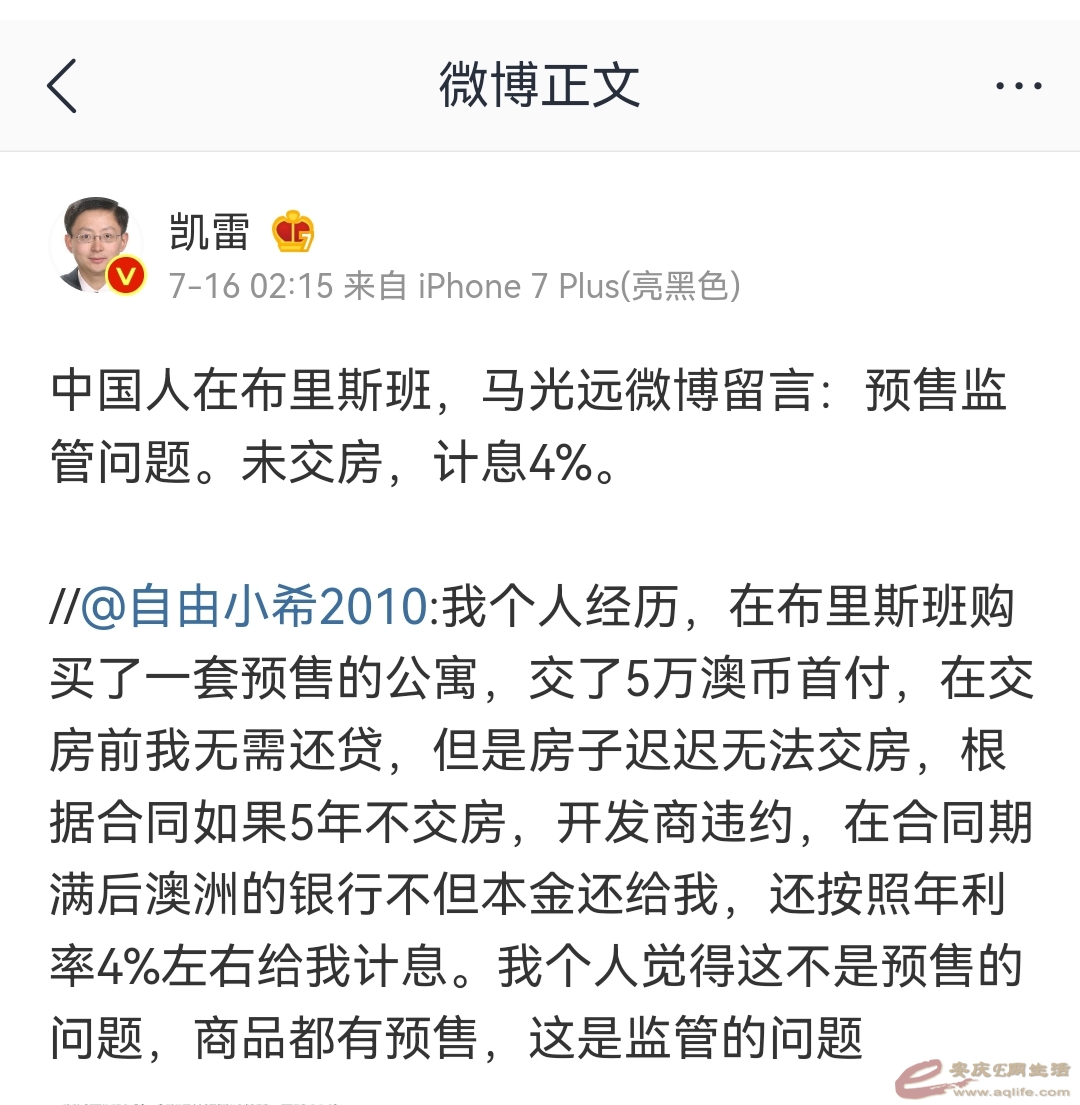Open the @自由小希2010 mention link
1080x1105 pixels.
pos(254,607)
